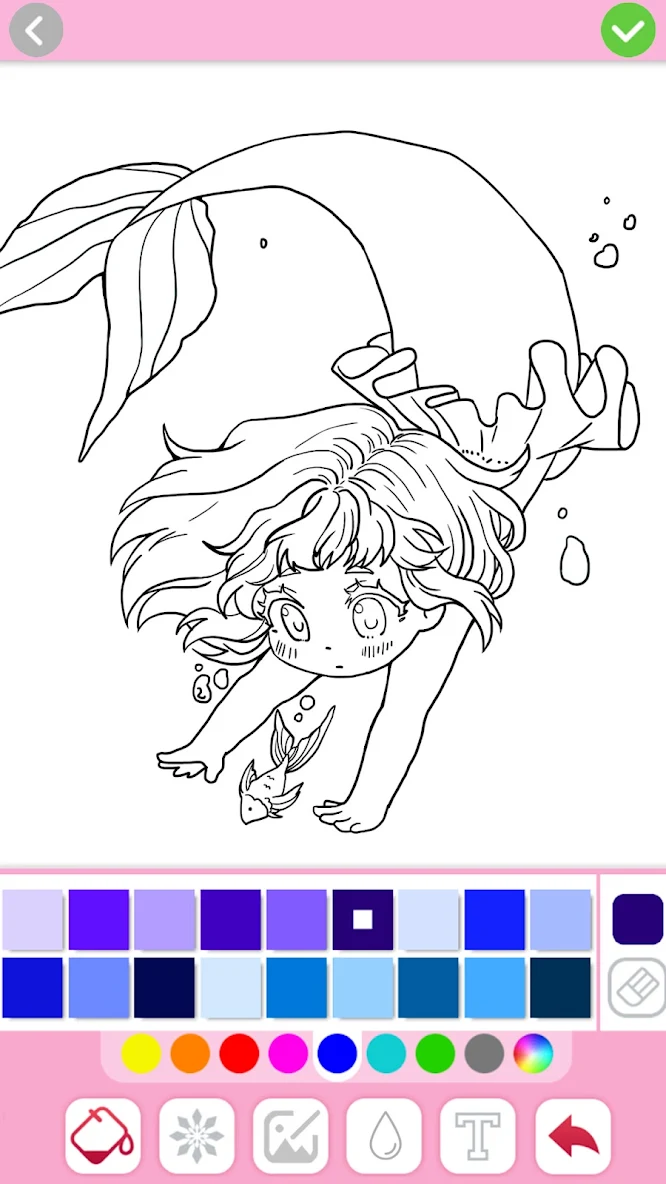Image resolution: width=666 pixels, height=1184 pixels.
Task: Confirm the drawing with the green checkmark
Action: pyautogui.click(x=628, y=31)
